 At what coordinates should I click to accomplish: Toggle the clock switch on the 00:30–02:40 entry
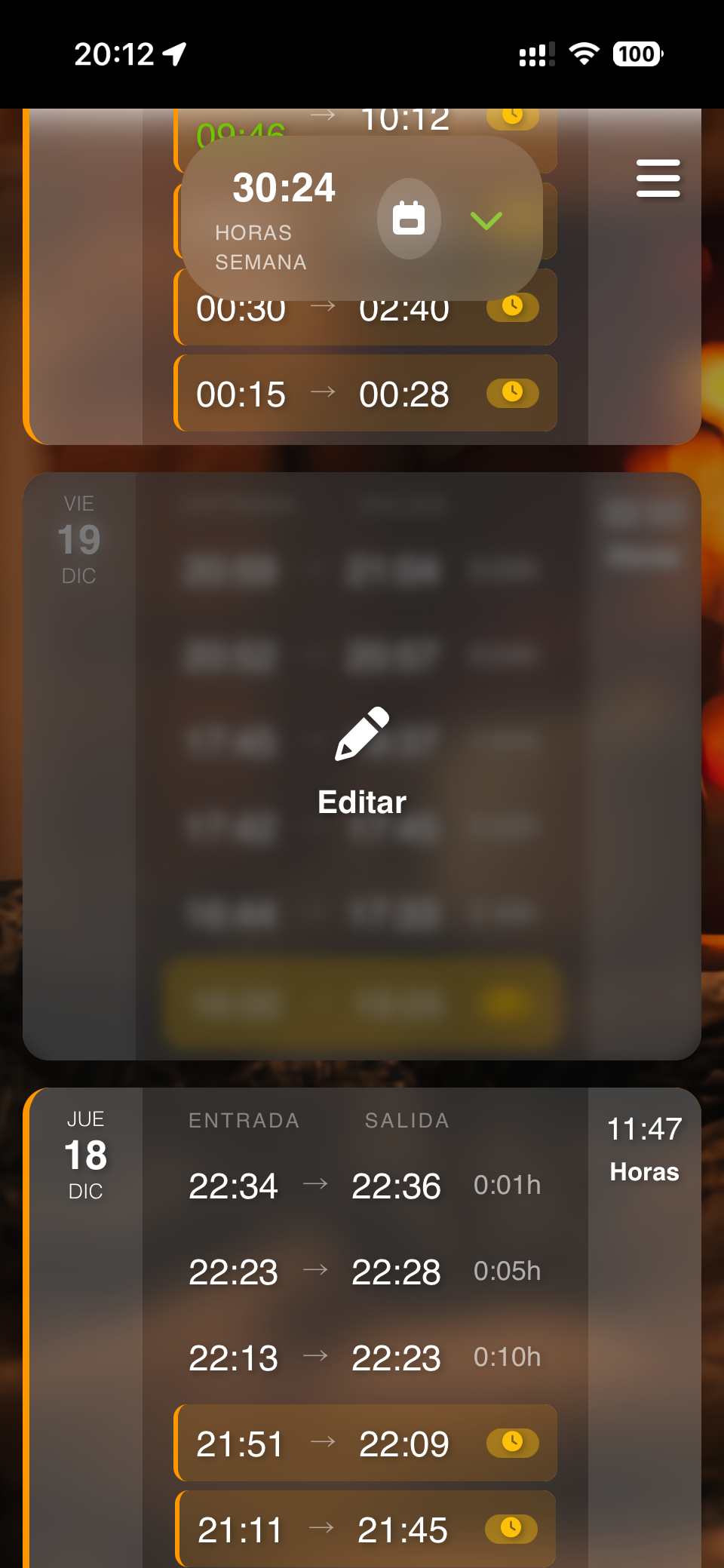click(x=512, y=306)
